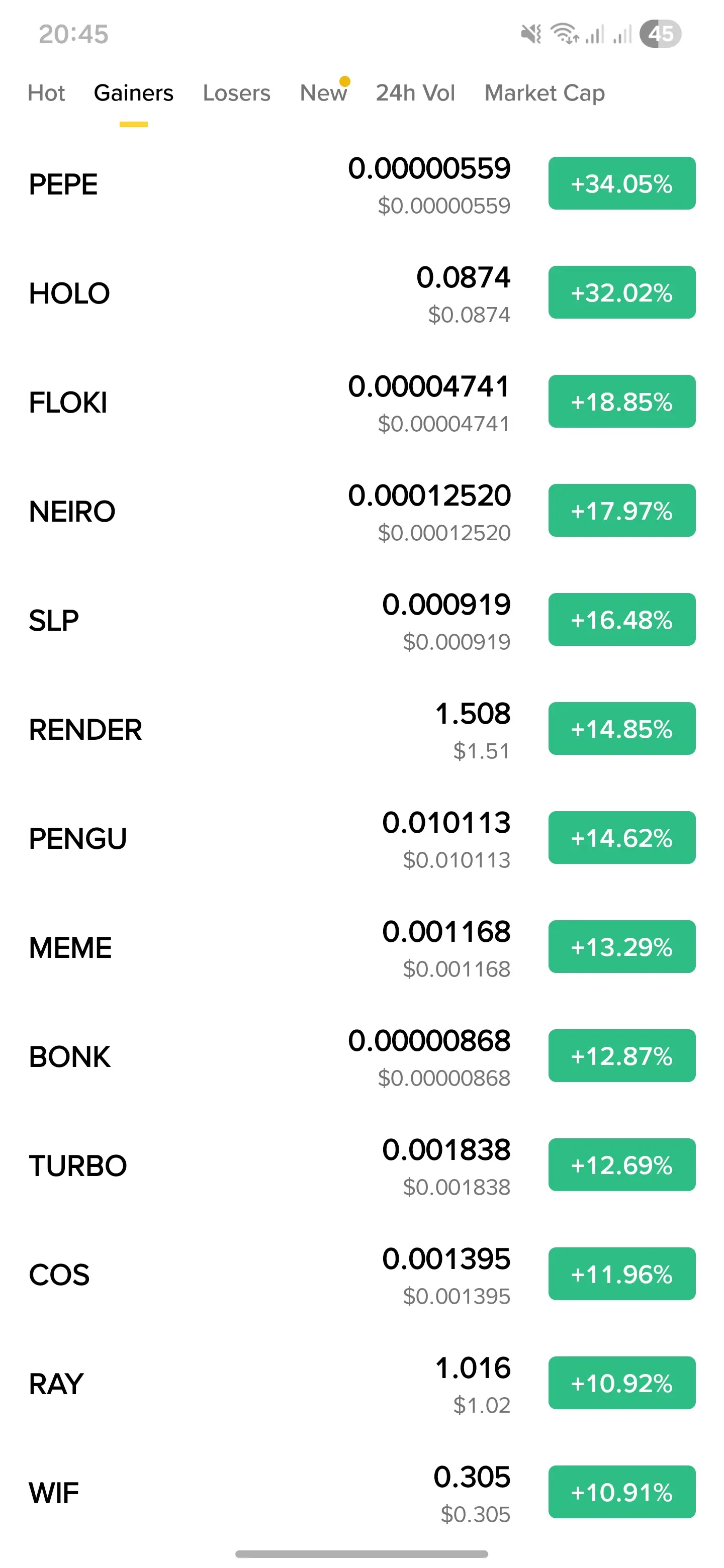Image resolution: width=724 pixels, height=1568 pixels.
Task: Open the New tab
Action: 323,93
